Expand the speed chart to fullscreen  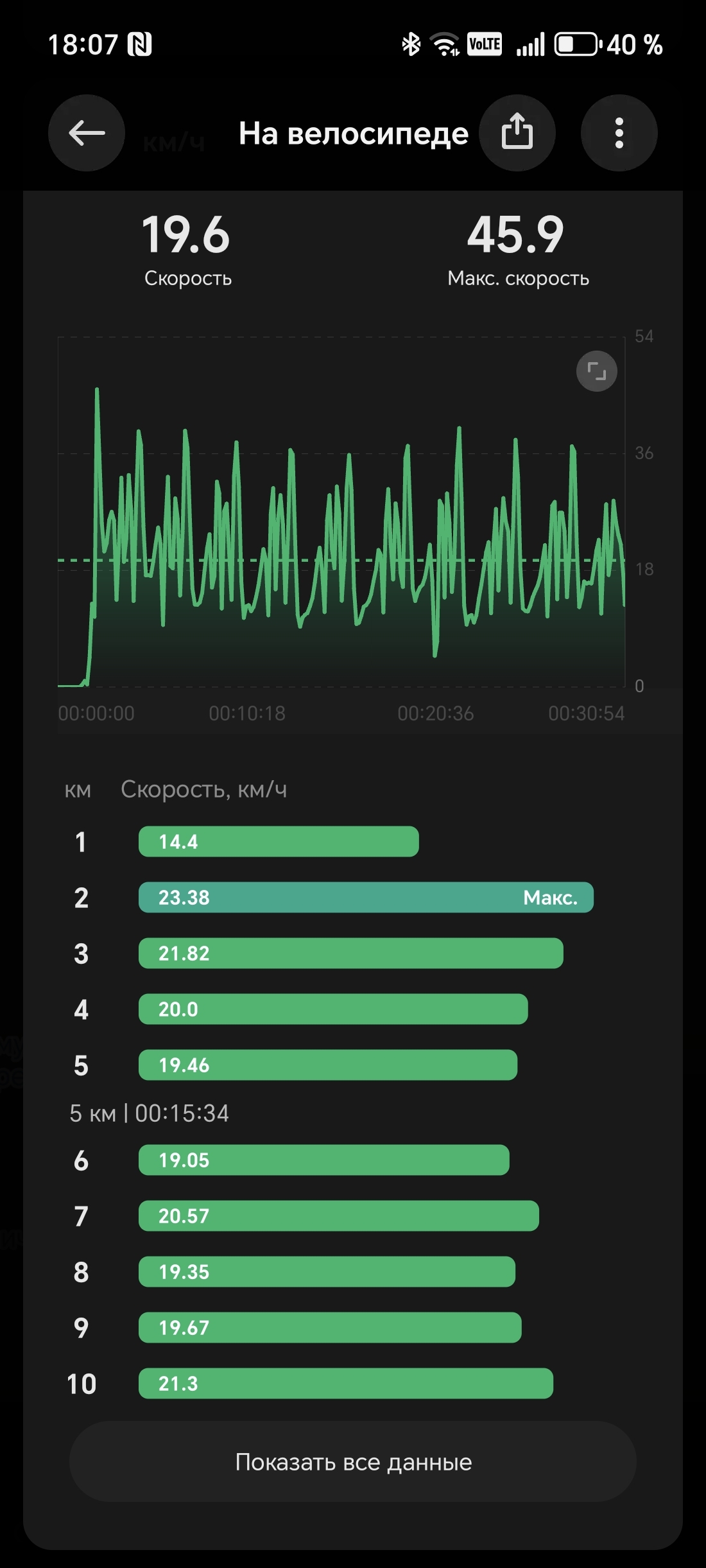tap(596, 371)
